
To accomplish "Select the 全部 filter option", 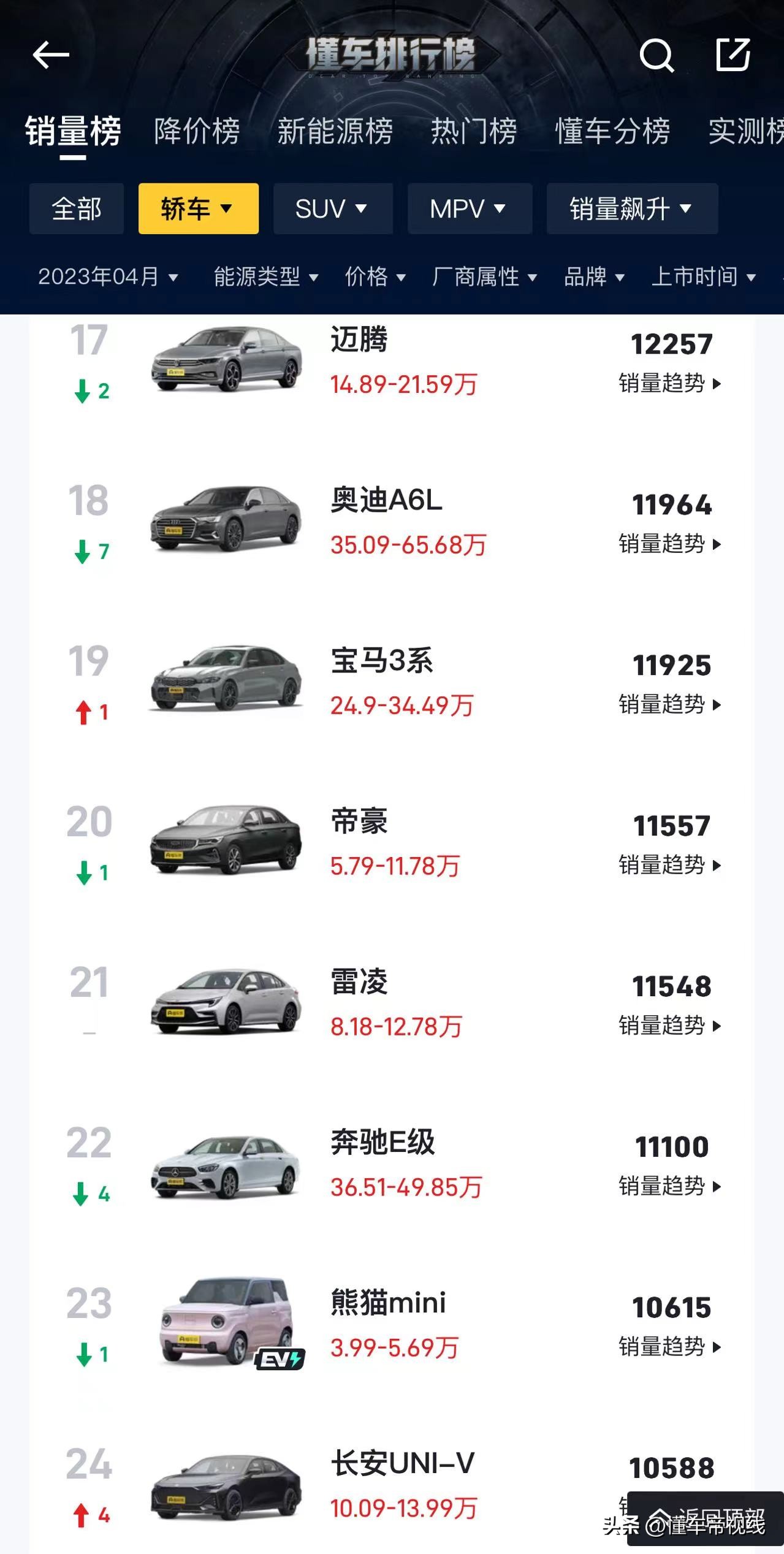I will point(77,209).
